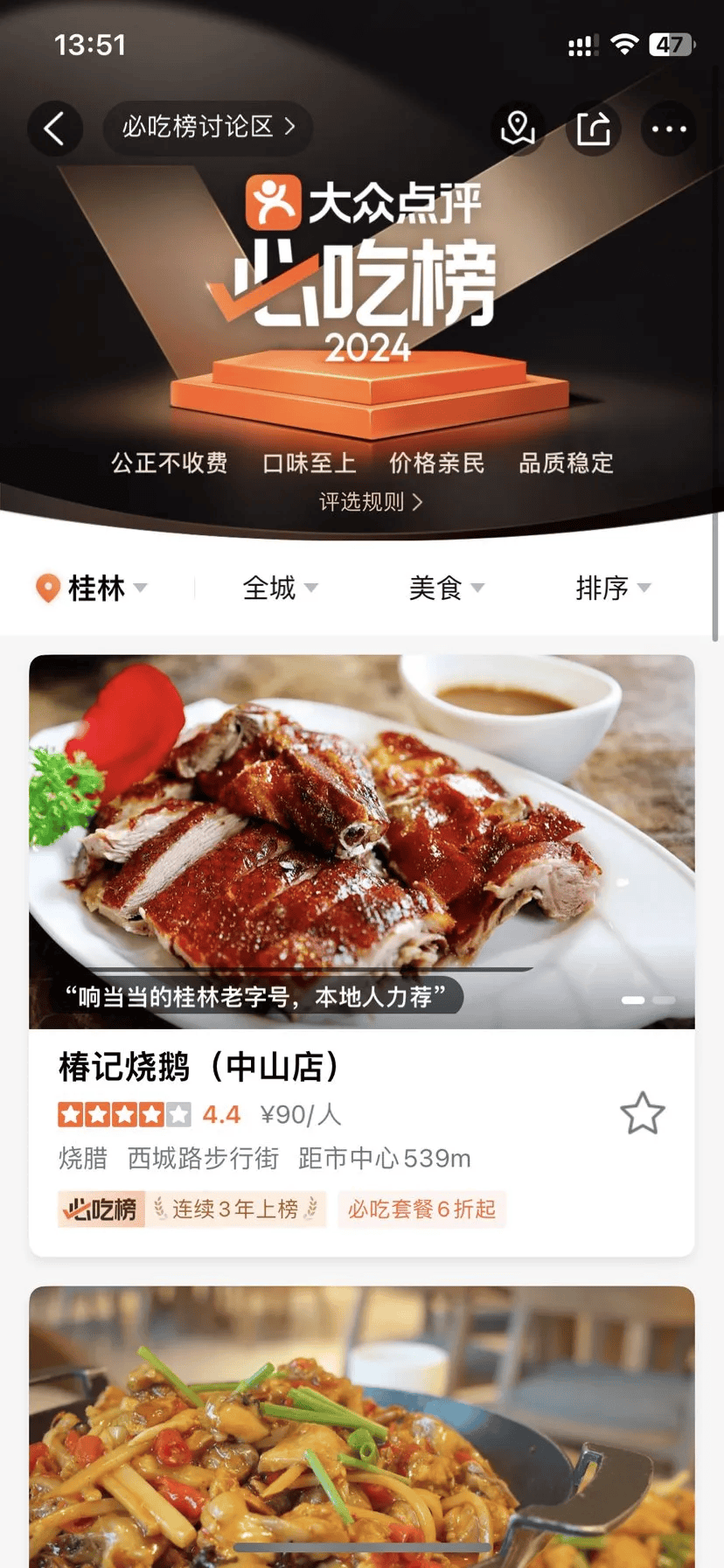Tap the back arrow at top left
Screen dimensions: 724x1568
[55, 129]
